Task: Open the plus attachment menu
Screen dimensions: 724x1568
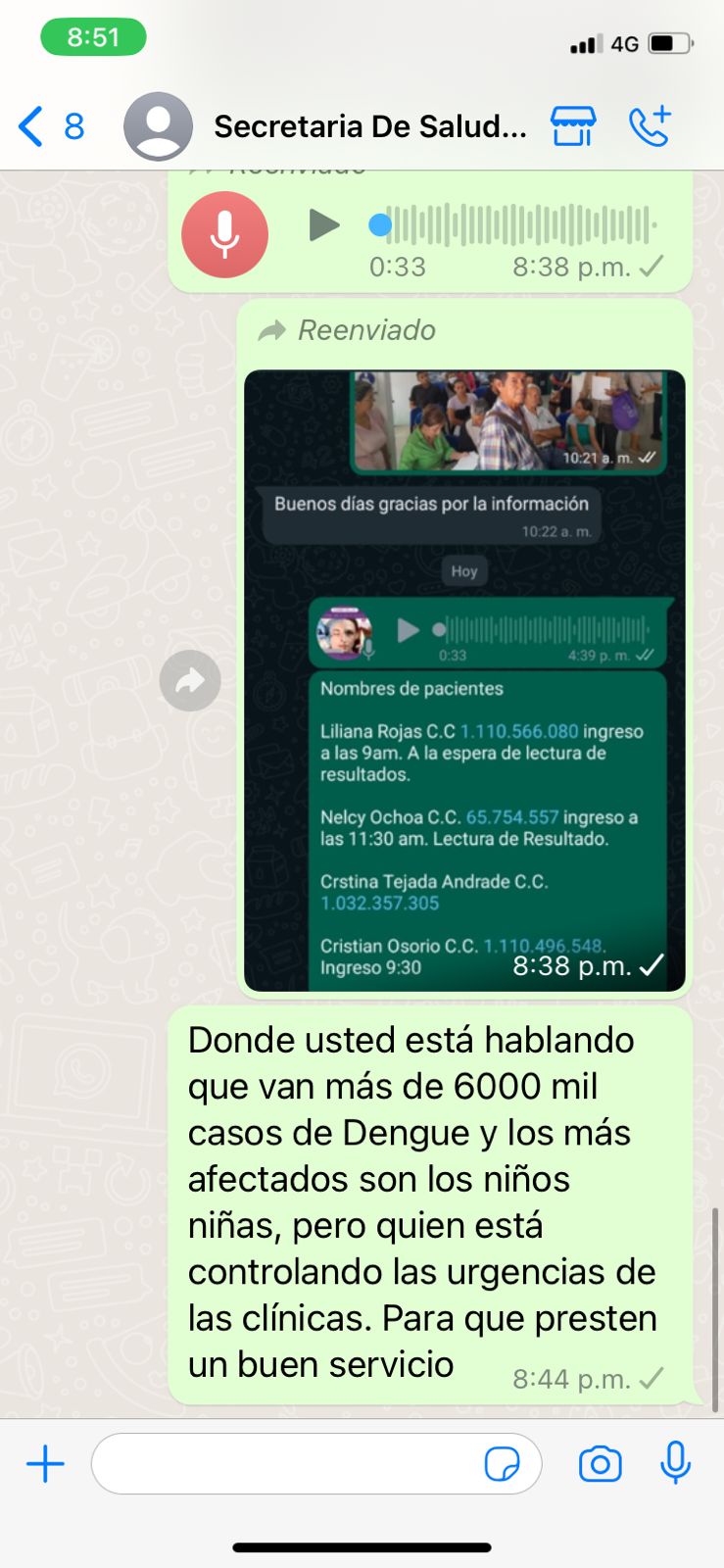Action: tap(45, 1464)
